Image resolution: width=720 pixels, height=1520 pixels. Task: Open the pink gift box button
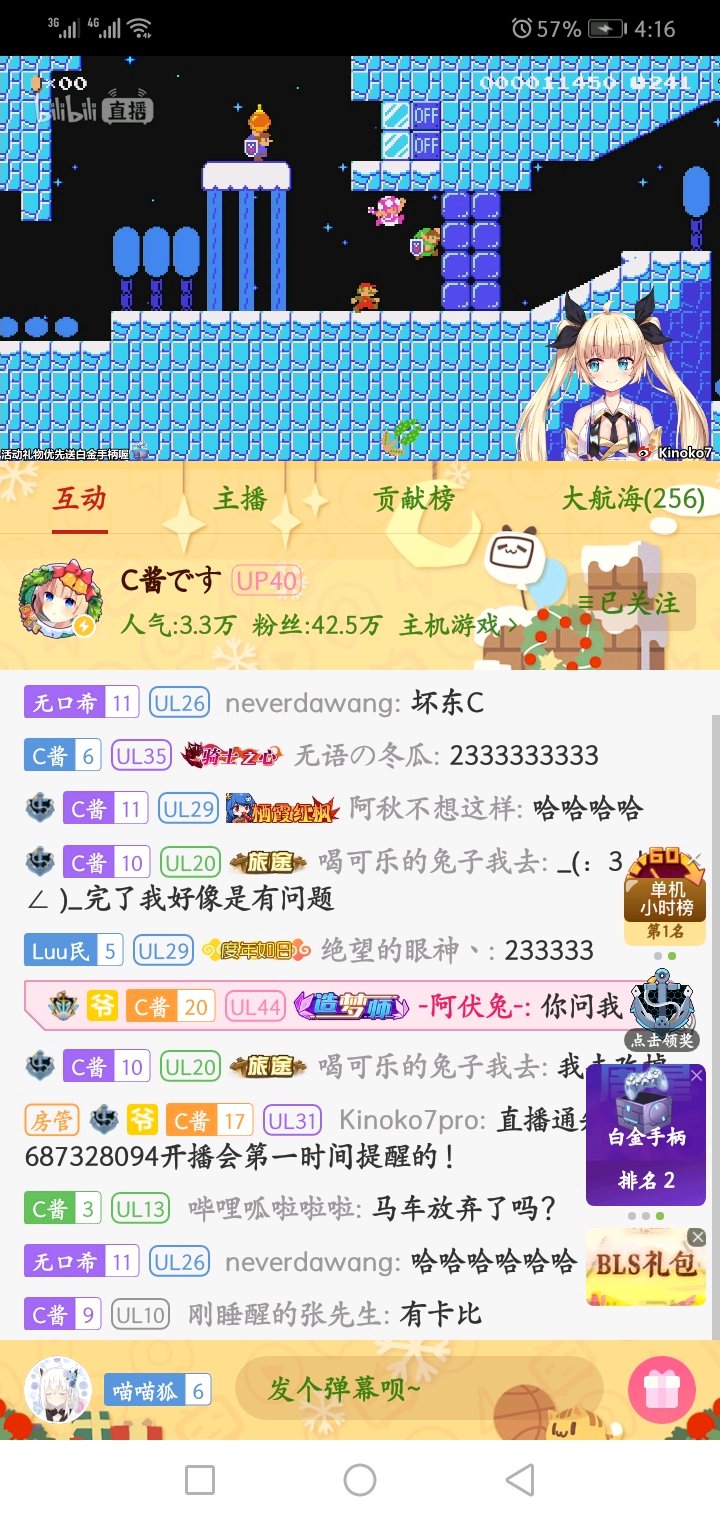pyautogui.click(x=662, y=1391)
